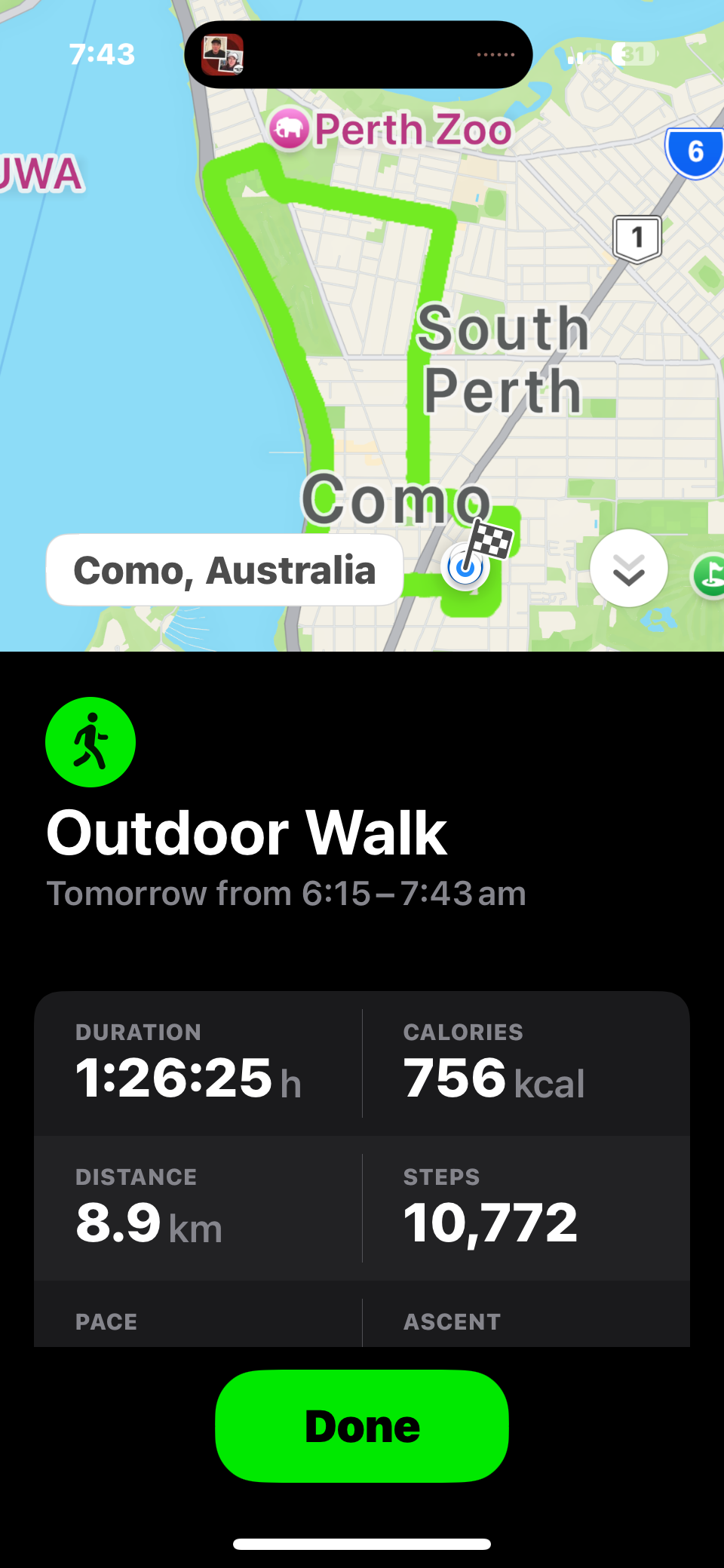Viewport: 724px width, 1568px height.
Task: Tap the Perth Zoo map marker
Action: (x=290, y=129)
